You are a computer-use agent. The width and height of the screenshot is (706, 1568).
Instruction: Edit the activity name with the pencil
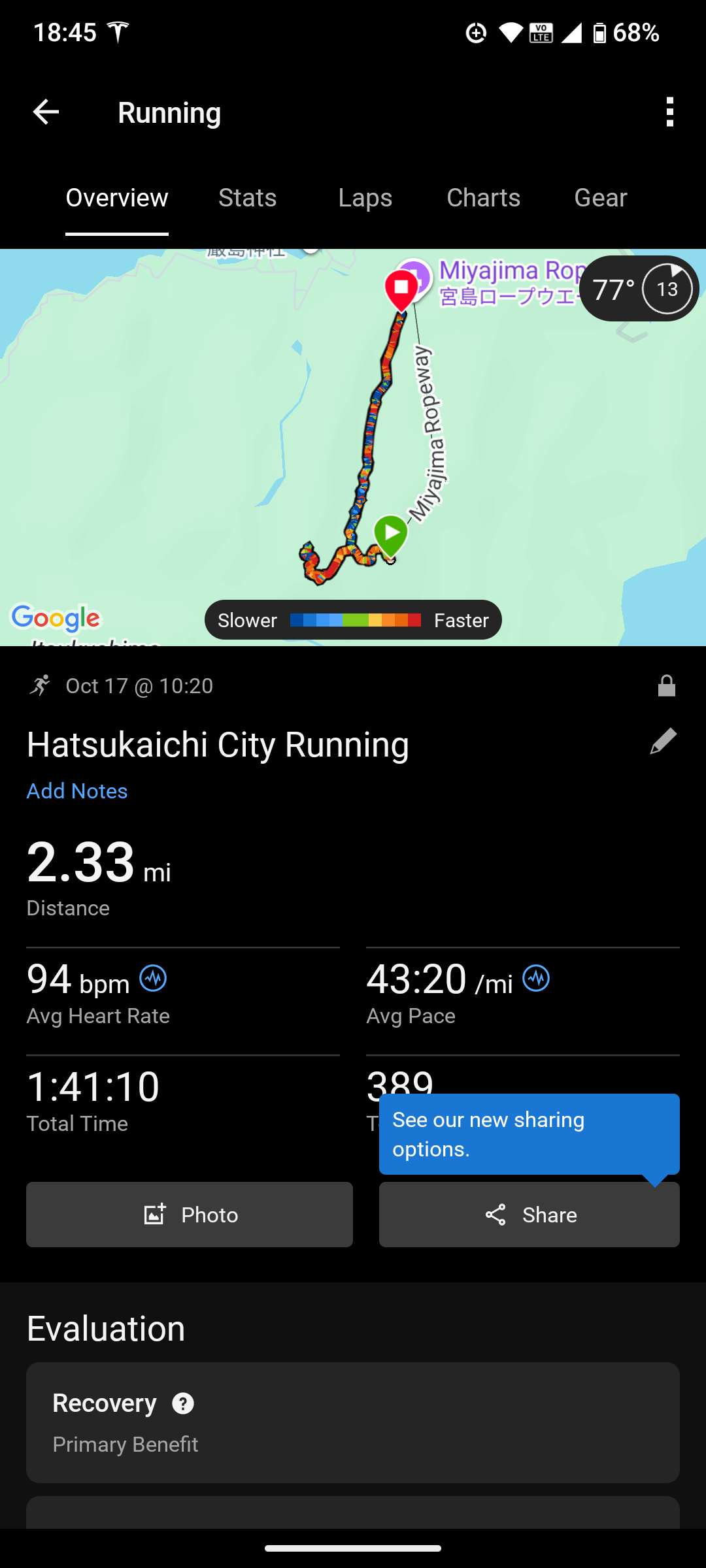click(x=663, y=742)
